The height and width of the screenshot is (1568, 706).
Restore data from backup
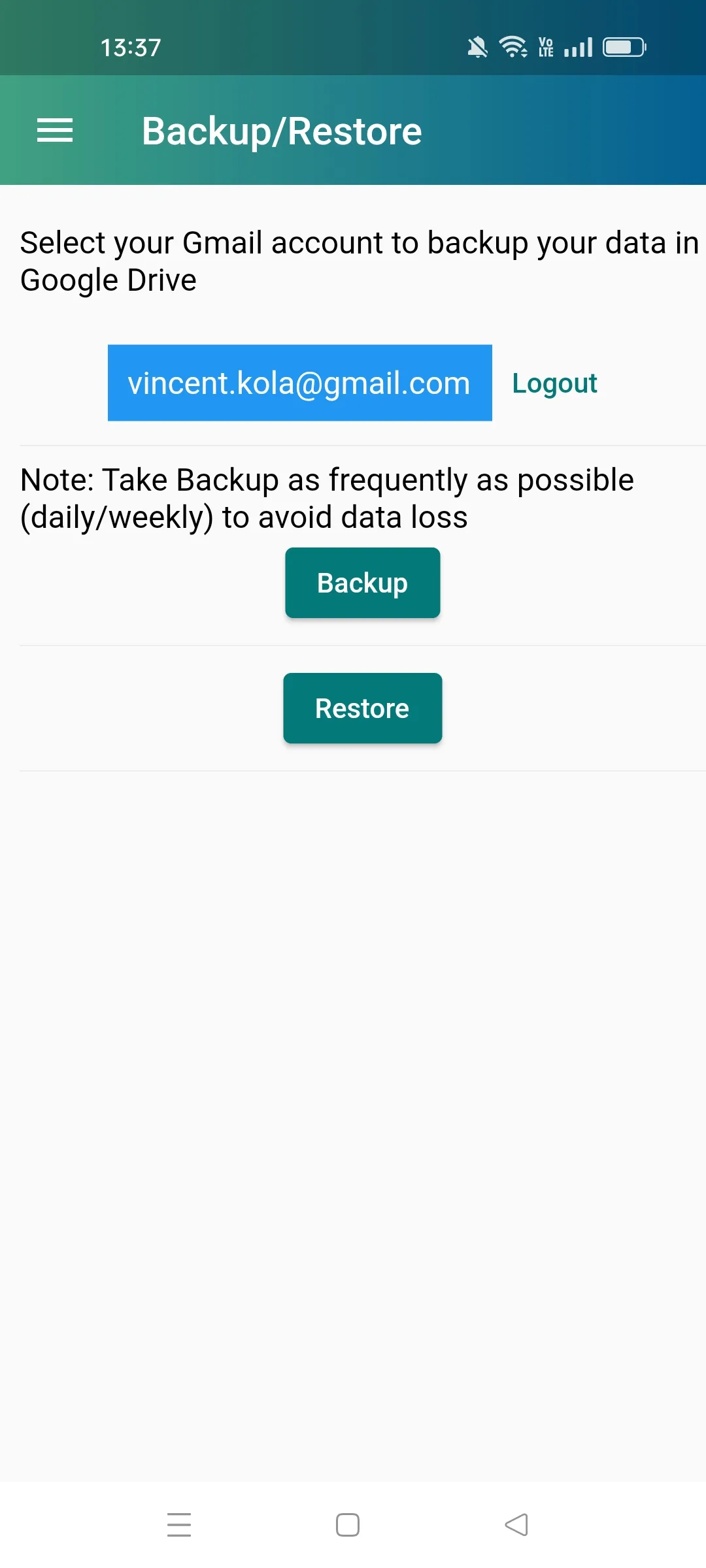(362, 708)
